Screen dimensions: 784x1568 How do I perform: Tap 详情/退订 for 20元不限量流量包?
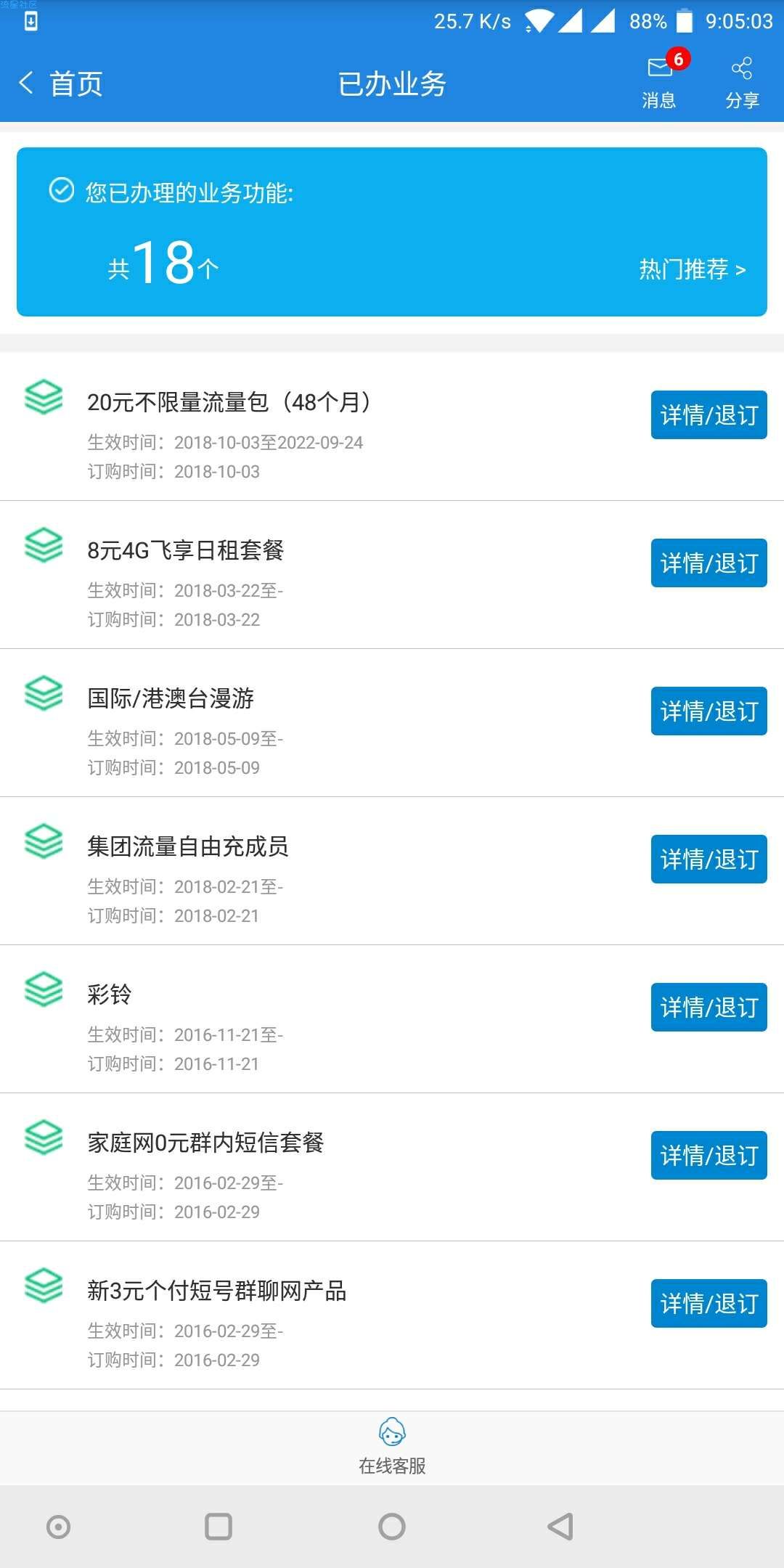pos(709,415)
